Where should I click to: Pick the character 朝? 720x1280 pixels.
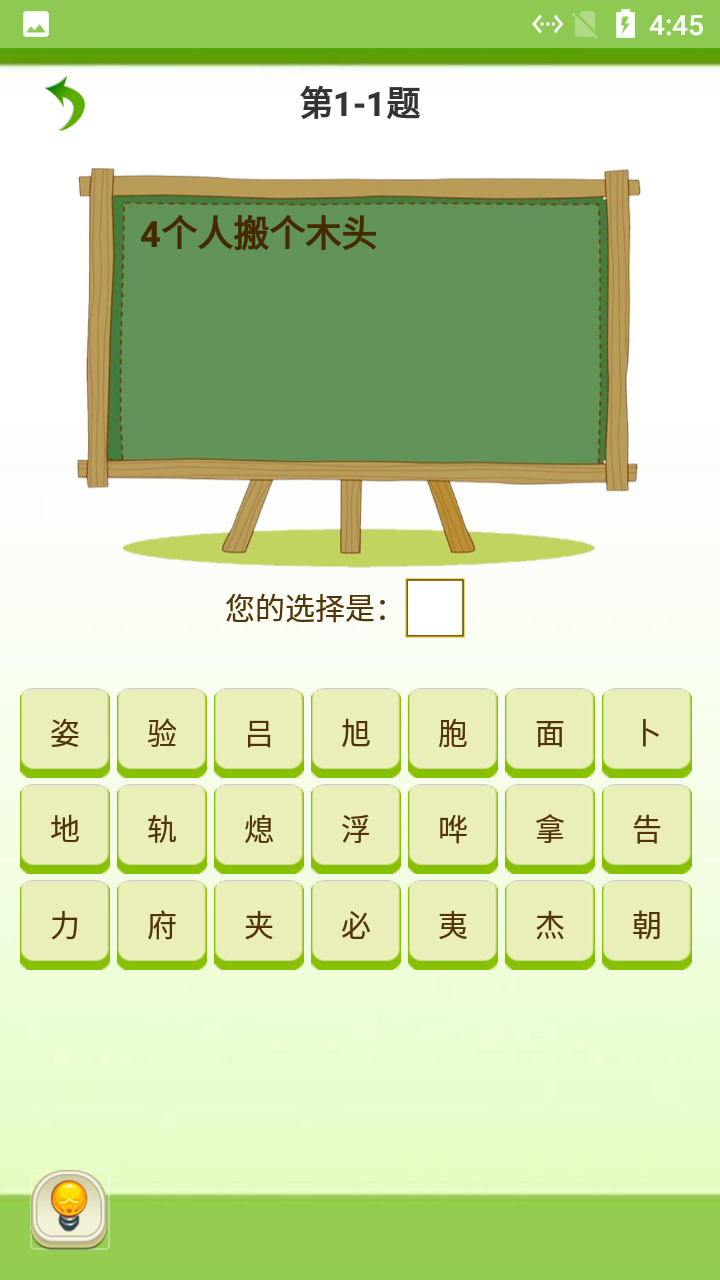(646, 923)
